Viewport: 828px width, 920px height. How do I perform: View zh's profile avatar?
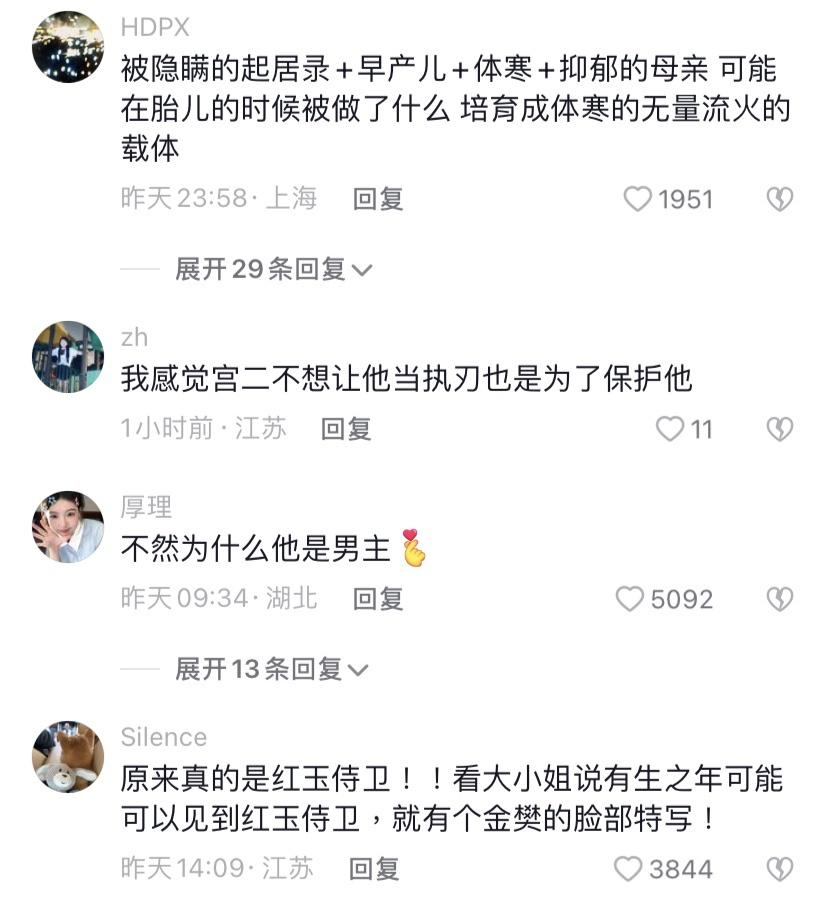click(x=68, y=357)
